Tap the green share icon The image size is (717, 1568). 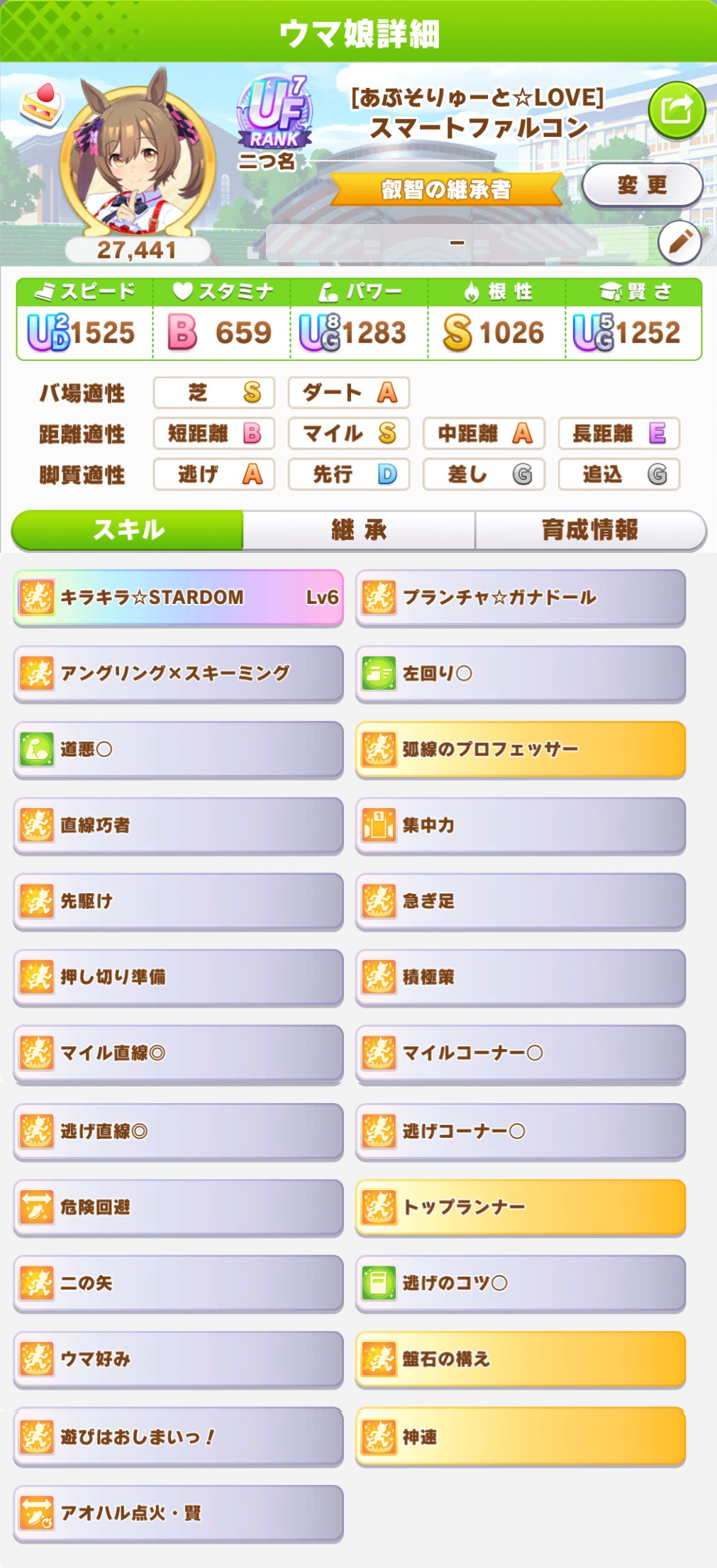pyautogui.click(x=677, y=111)
